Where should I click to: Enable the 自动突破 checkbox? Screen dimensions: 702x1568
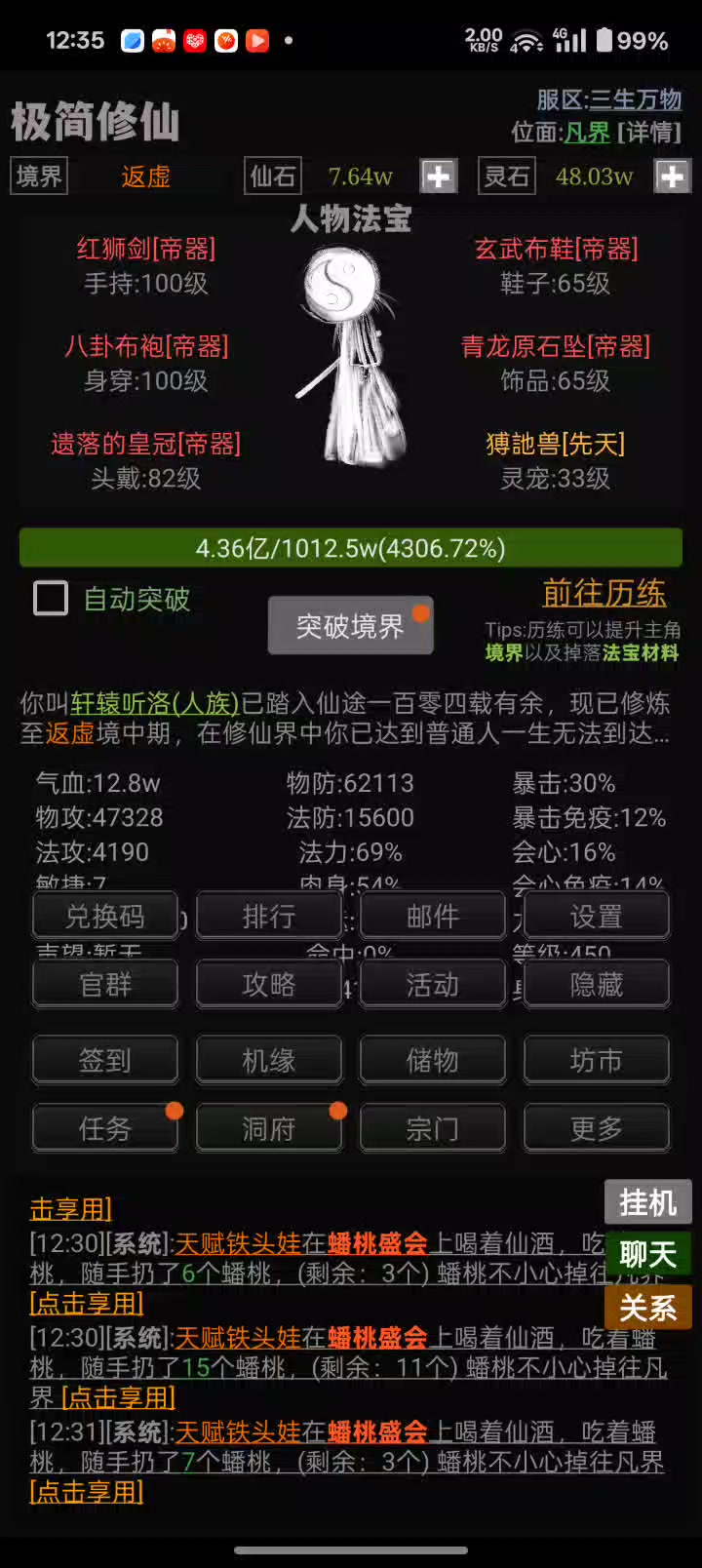tap(51, 598)
